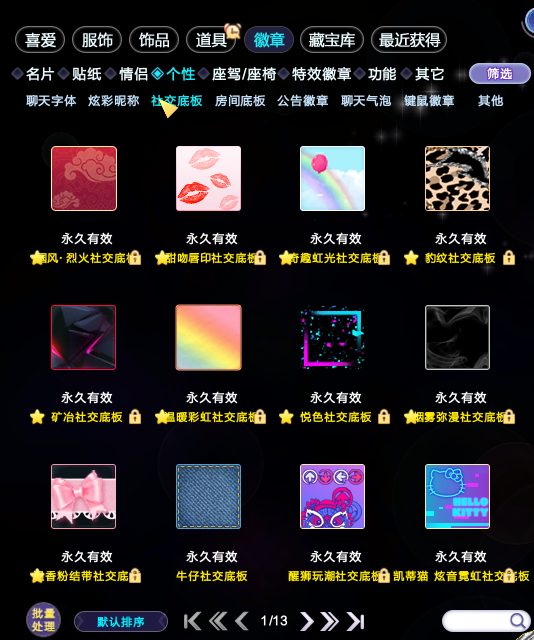The image size is (534, 640).
Task: Switch to 聊天字体 sub-tab
Action: pyautogui.click(x=51, y=100)
